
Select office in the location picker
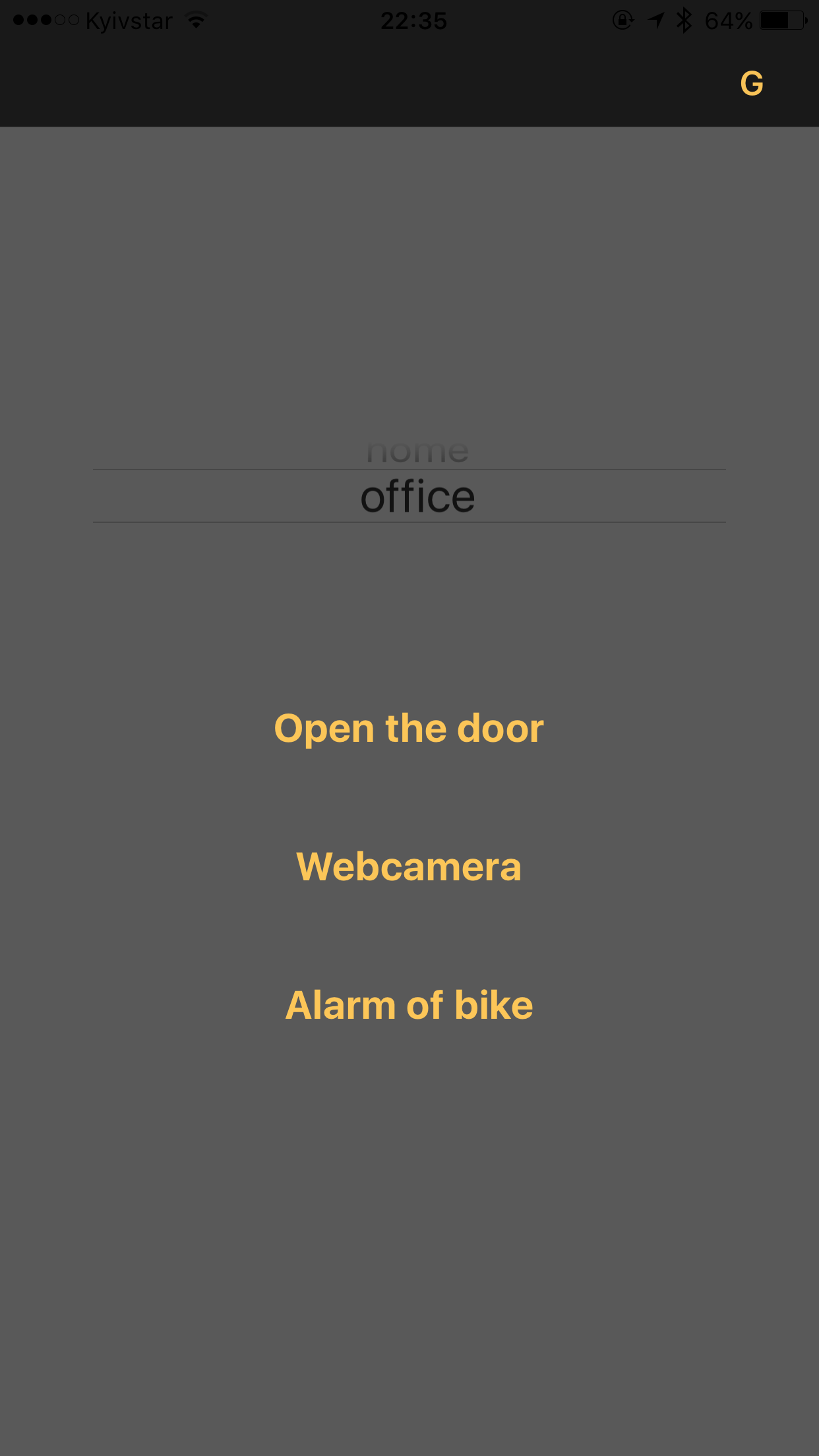pos(417,497)
